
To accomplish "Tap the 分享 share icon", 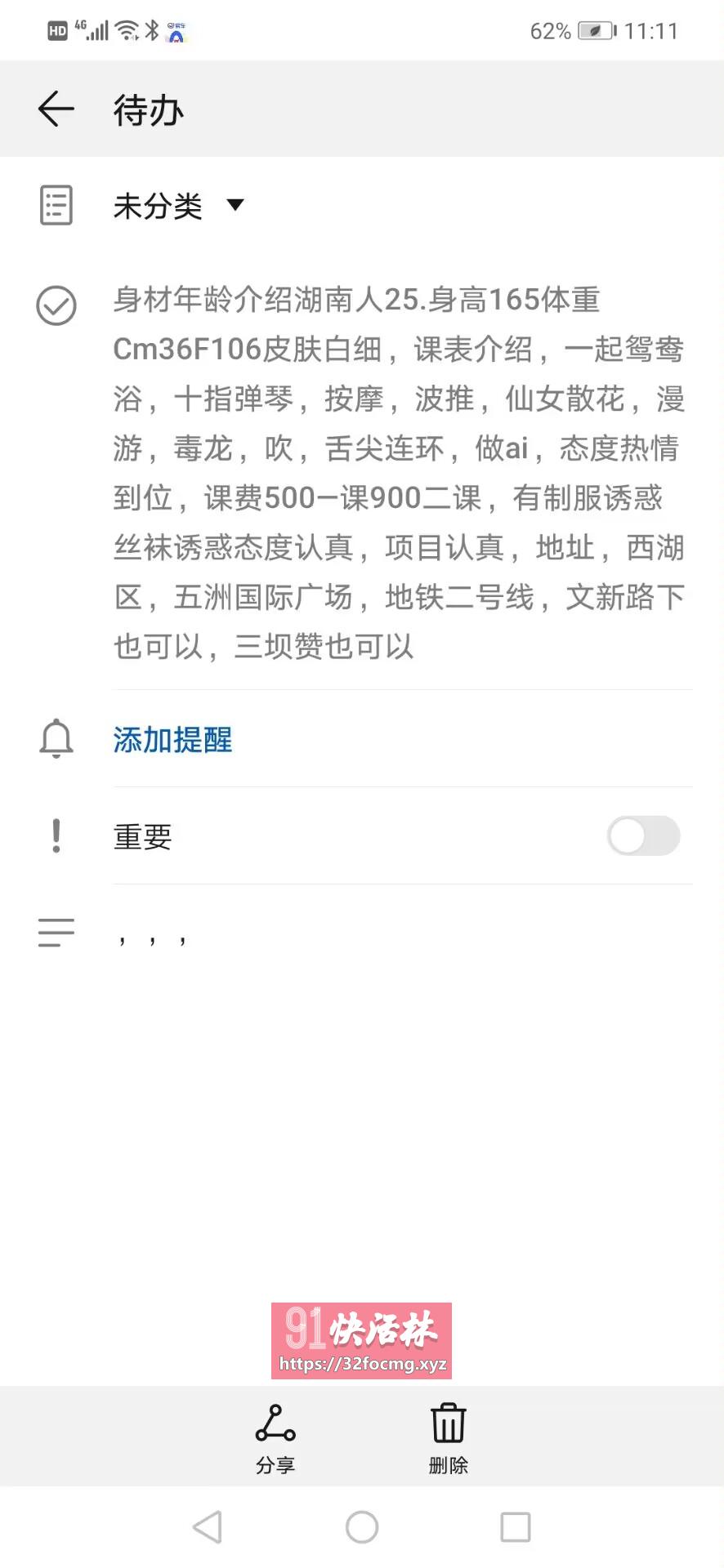I will [x=275, y=1436].
